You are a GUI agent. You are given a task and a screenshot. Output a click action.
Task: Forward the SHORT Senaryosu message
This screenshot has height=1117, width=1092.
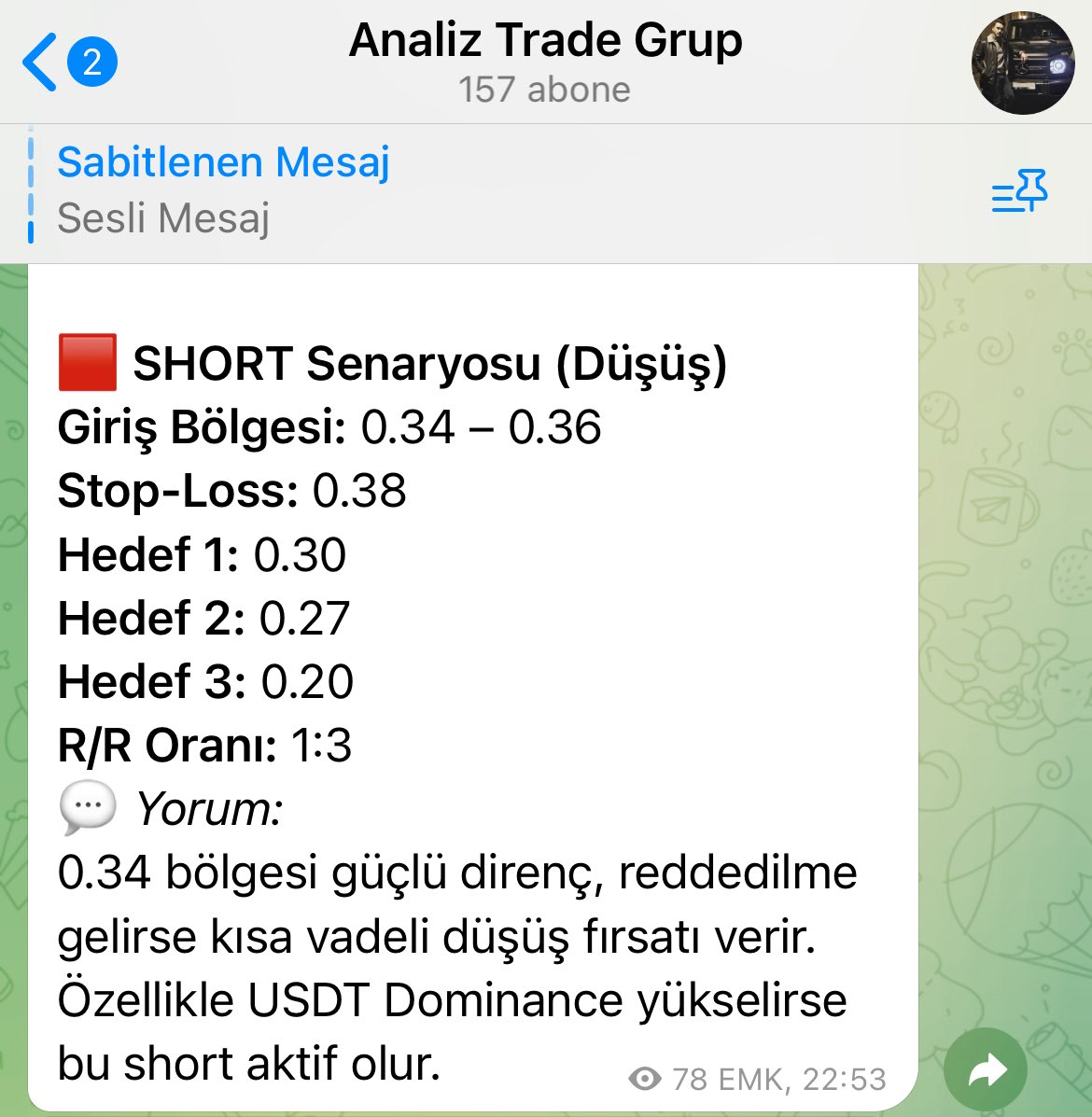pos(986,1069)
